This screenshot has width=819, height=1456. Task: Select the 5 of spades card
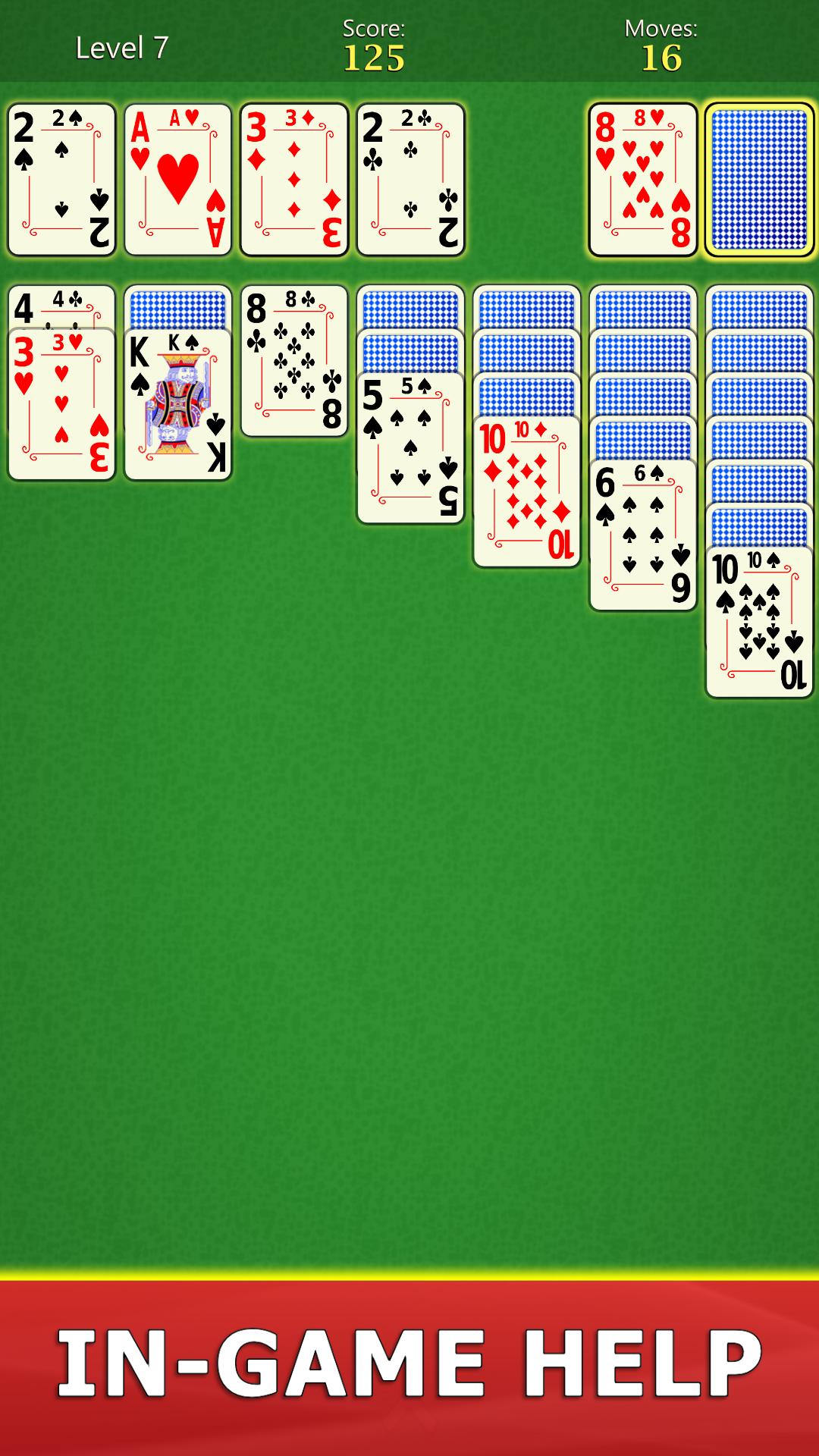tap(410, 448)
